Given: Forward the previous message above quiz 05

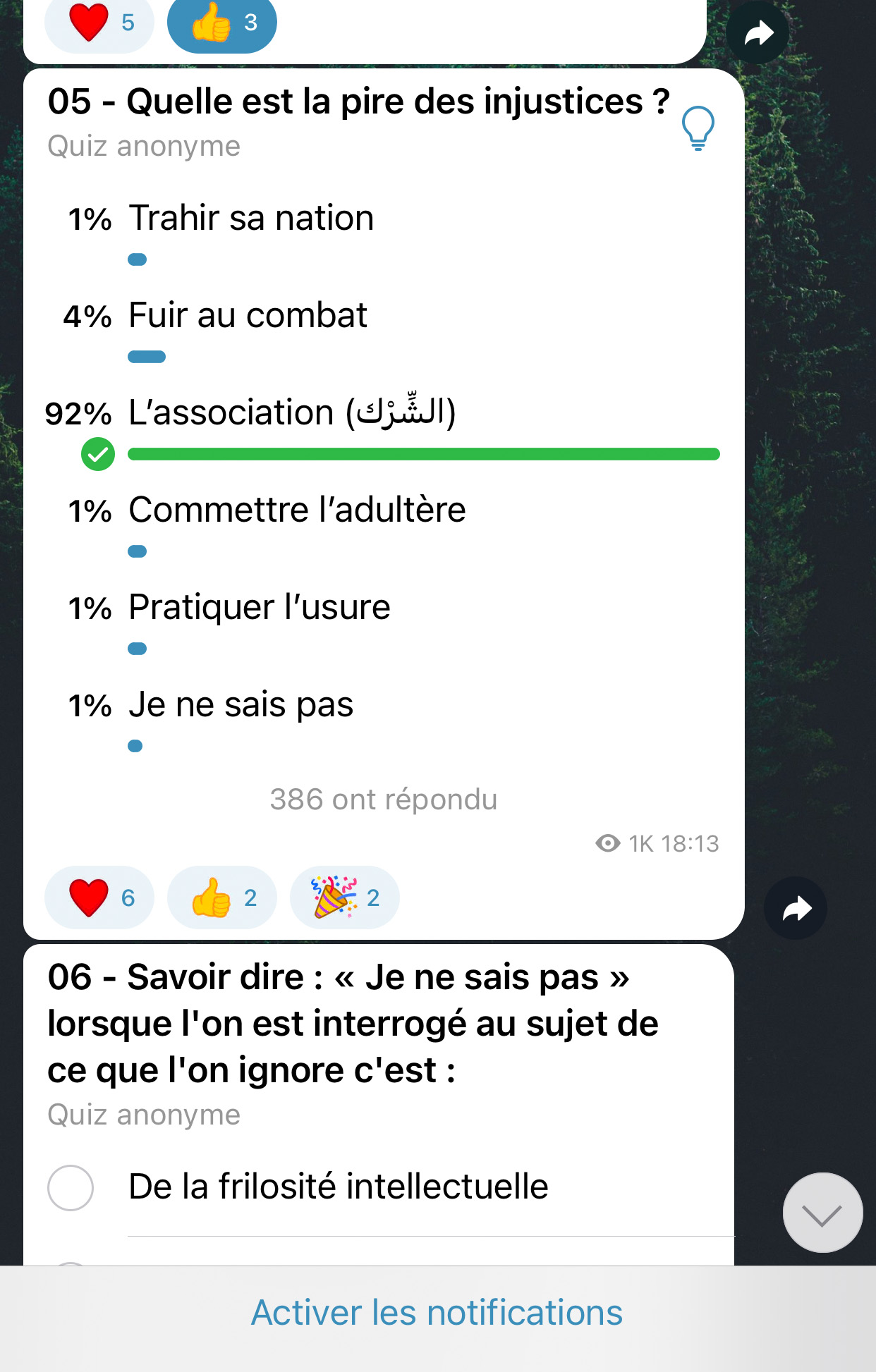Looking at the screenshot, I should (758, 33).
